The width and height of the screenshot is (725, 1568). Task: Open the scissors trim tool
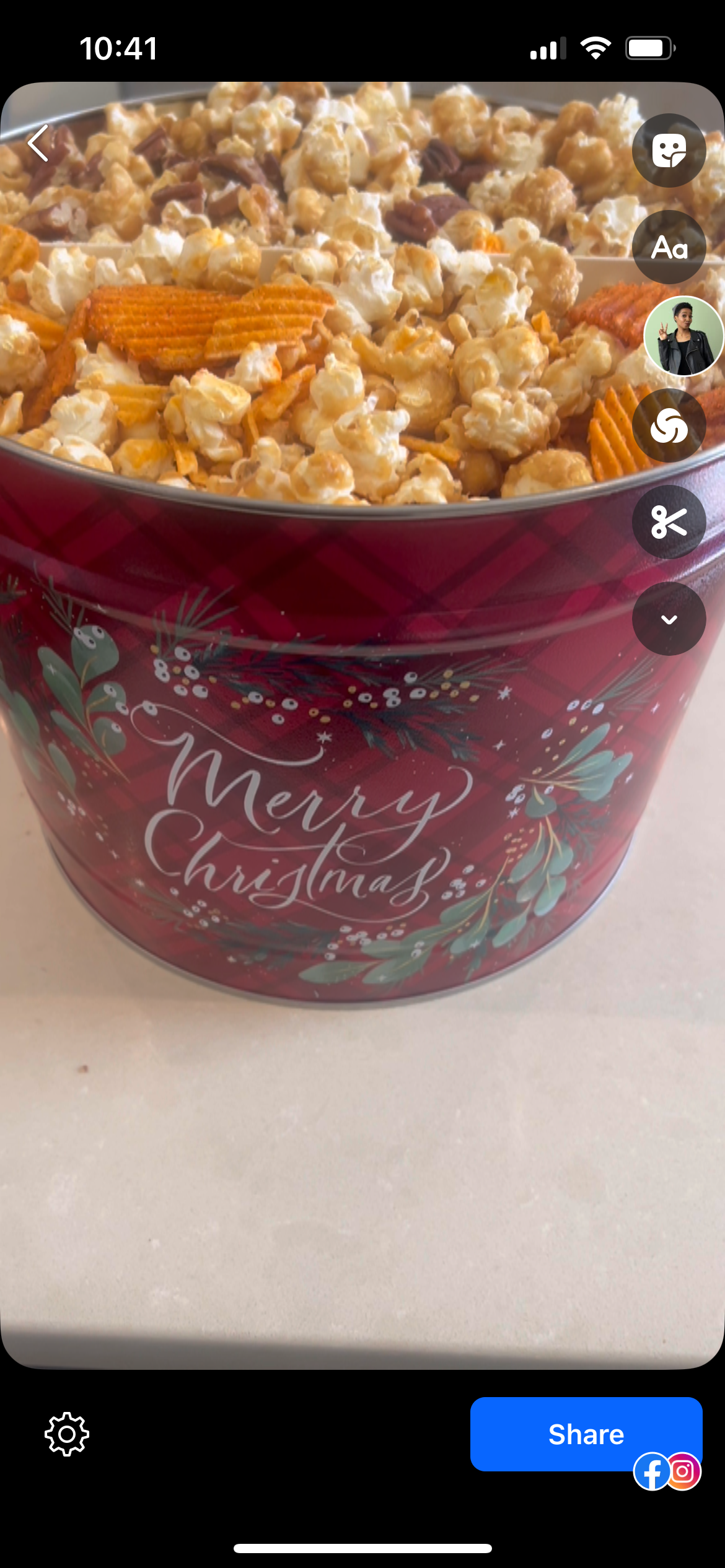[669, 522]
